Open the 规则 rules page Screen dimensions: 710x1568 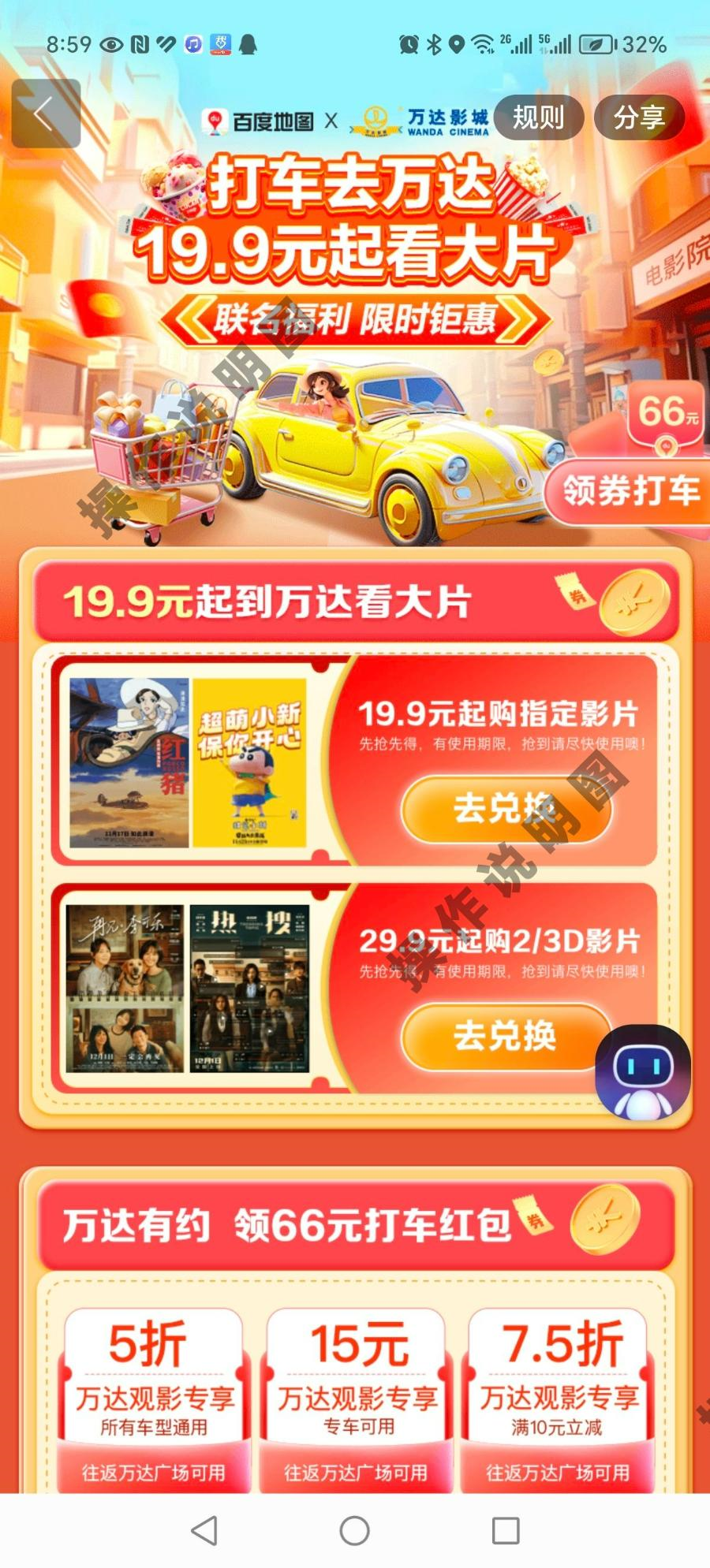pyautogui.click(x=539, y=118)
